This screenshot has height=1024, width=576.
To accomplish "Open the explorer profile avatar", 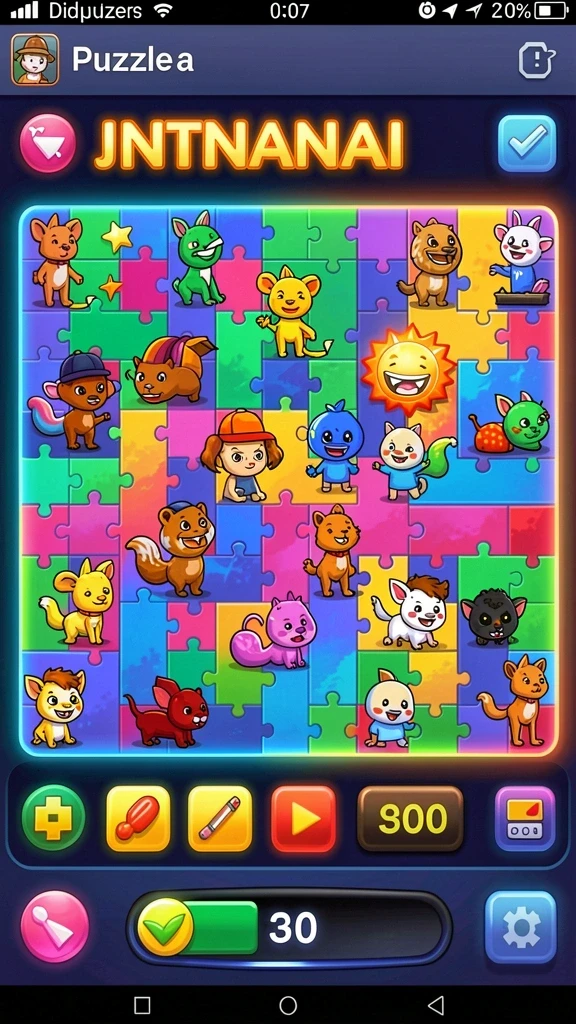I will pyautogui.click(x=35, y=59).
